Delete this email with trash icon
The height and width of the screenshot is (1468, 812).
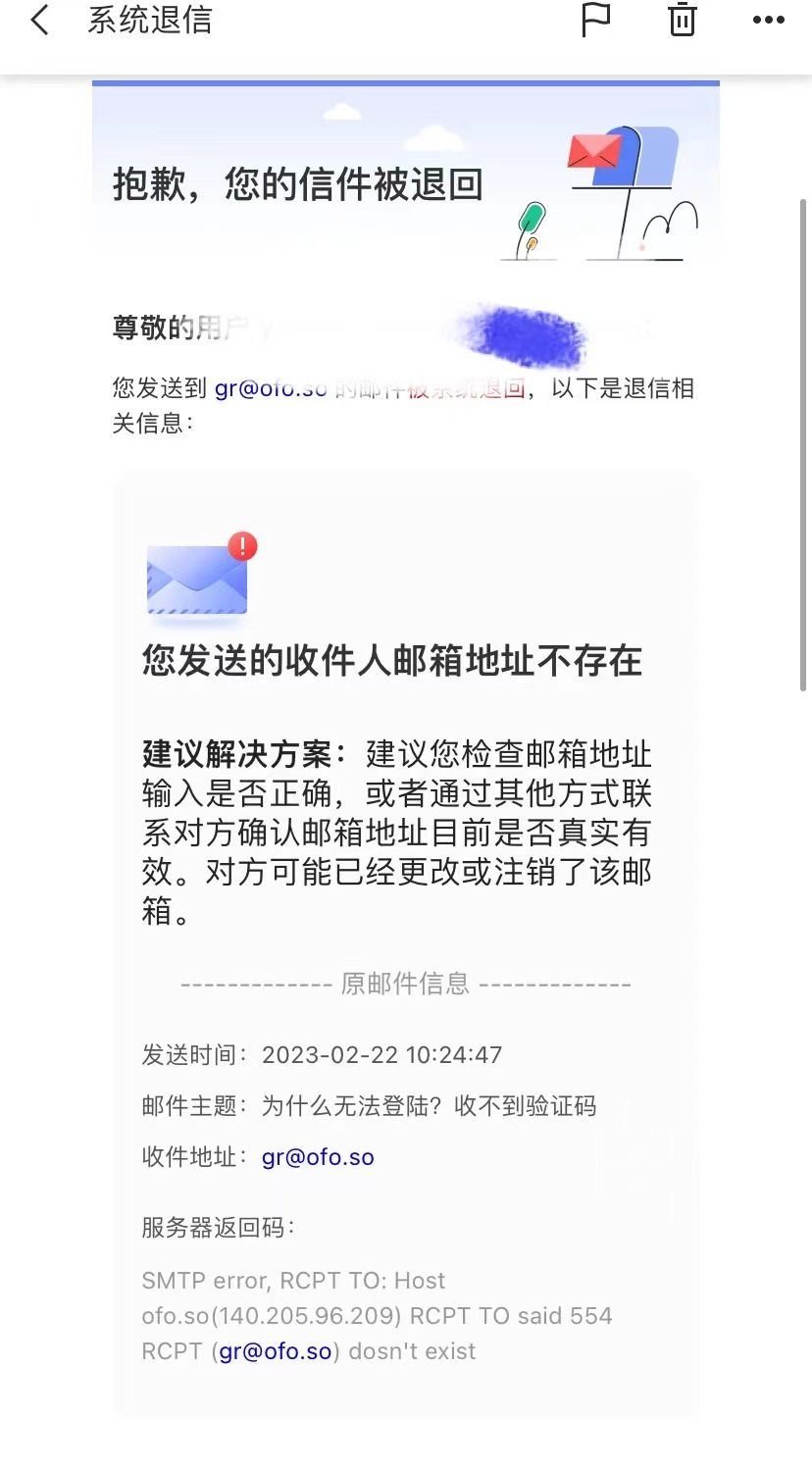pyautogui.click(x=682, y=20)
